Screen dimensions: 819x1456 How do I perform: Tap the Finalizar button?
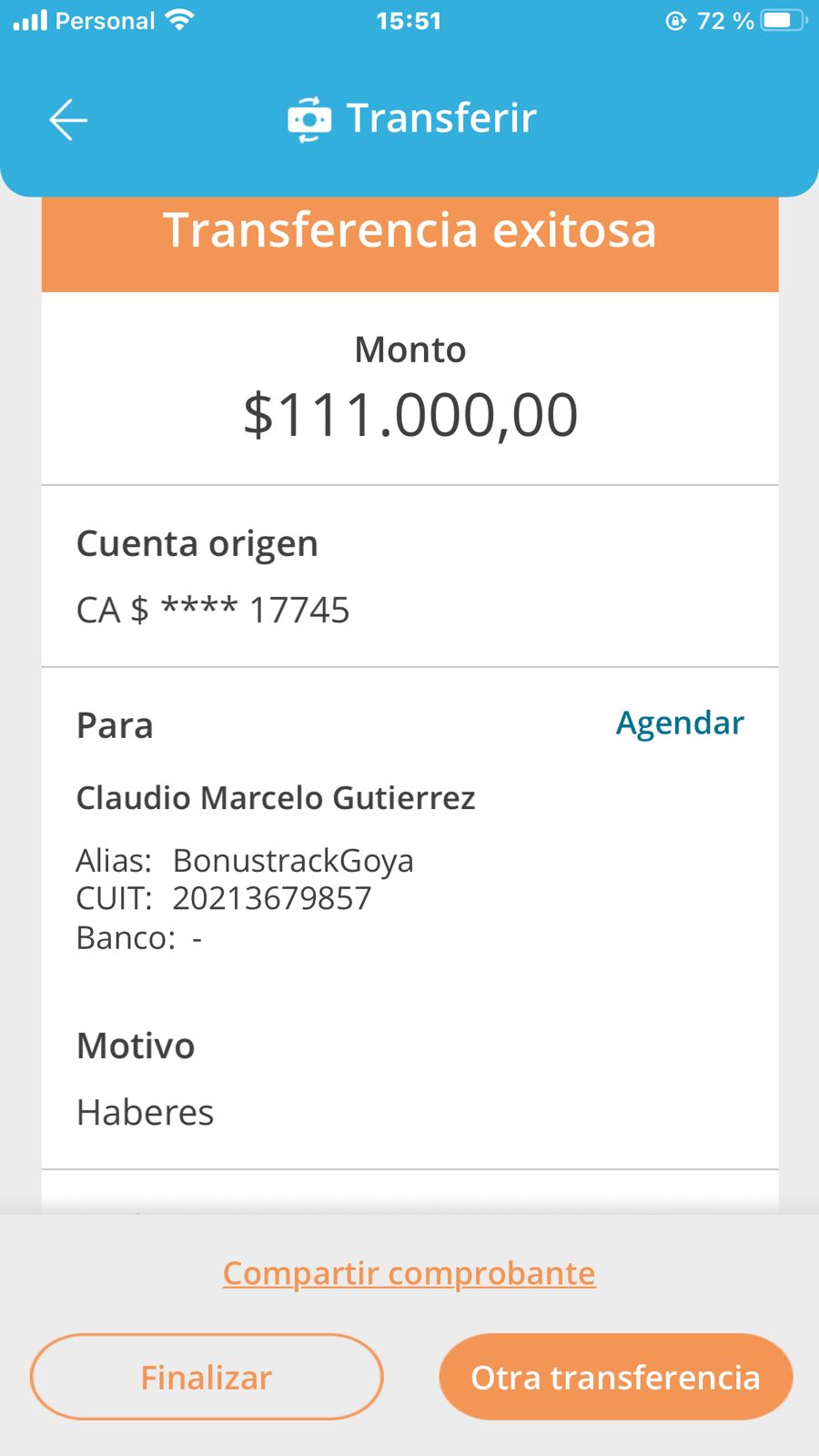click(x=207, y=1377)
